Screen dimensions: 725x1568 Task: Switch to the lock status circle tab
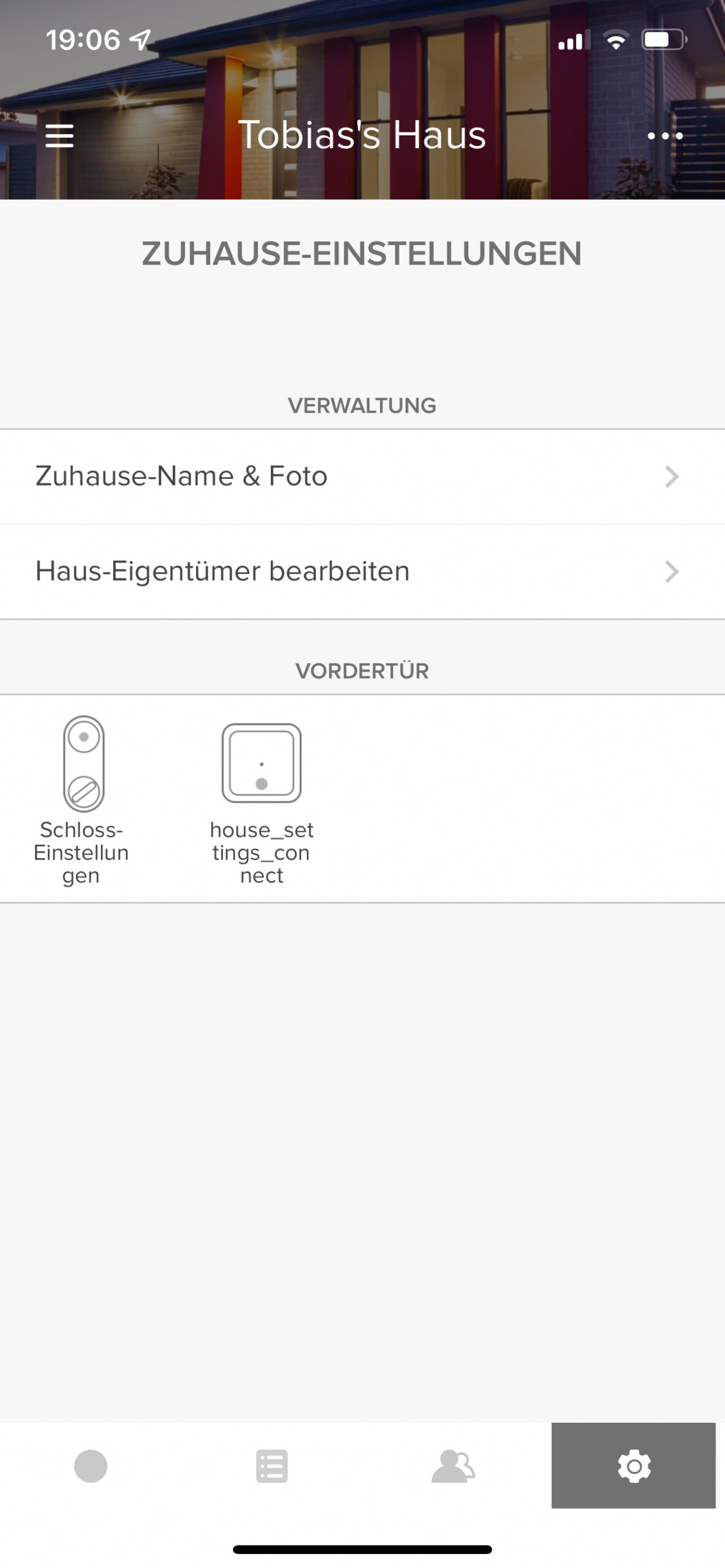tap(91, 1466)
